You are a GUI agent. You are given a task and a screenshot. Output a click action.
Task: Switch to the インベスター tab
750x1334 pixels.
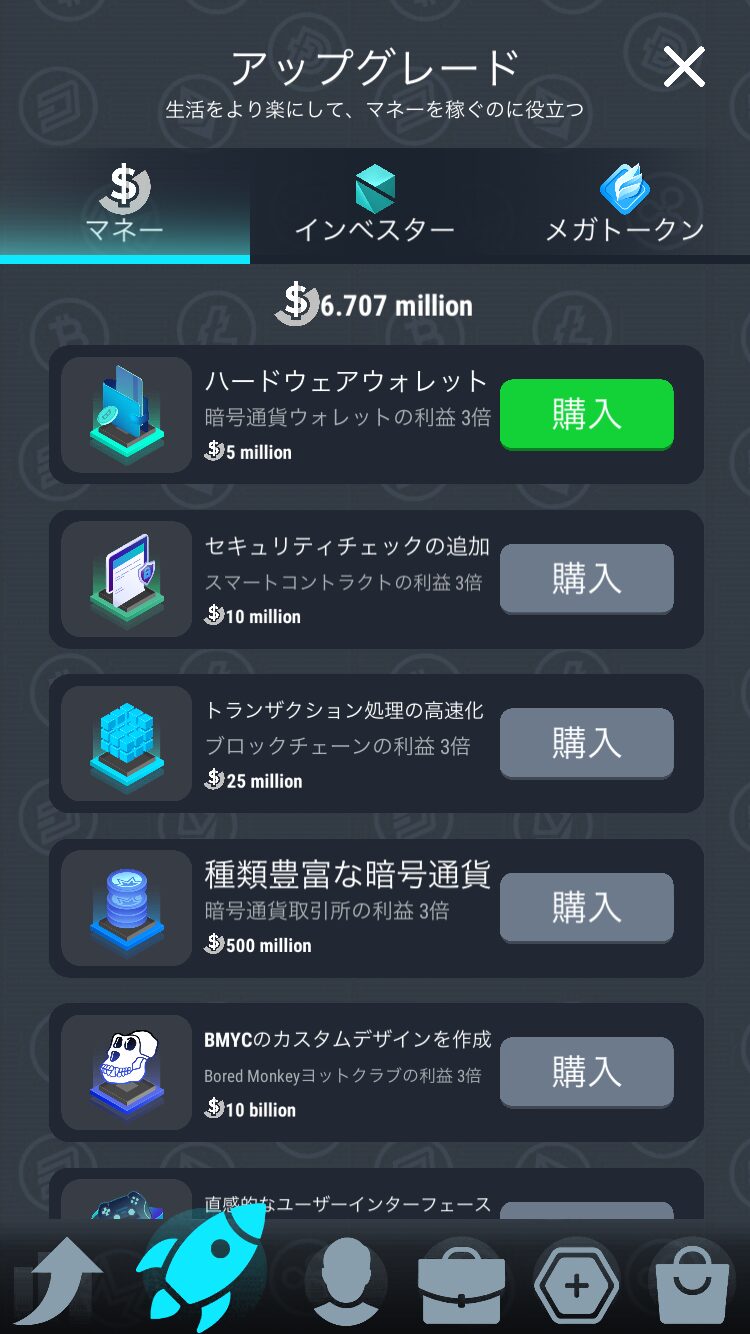coord(375,207)
